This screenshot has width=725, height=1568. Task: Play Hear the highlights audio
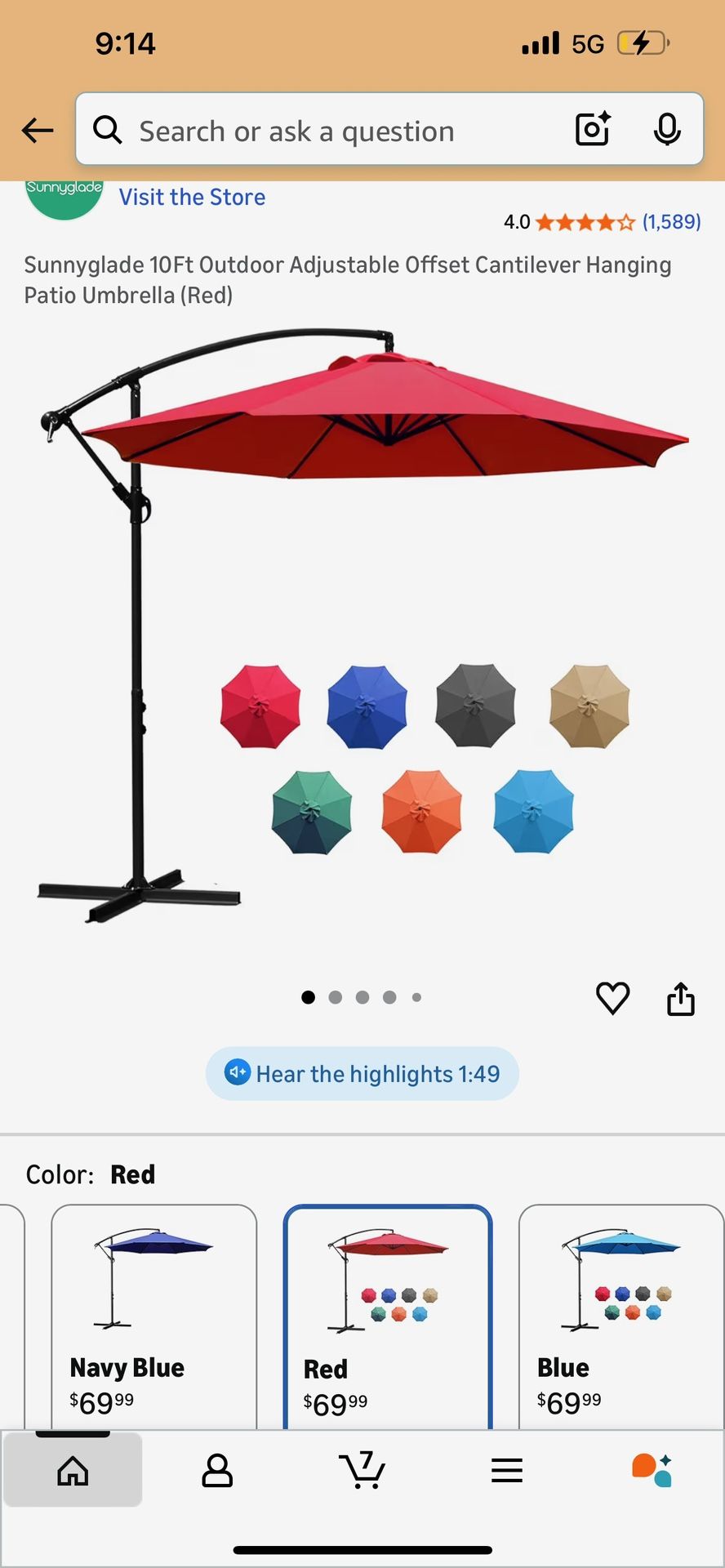coord(362,1074)
